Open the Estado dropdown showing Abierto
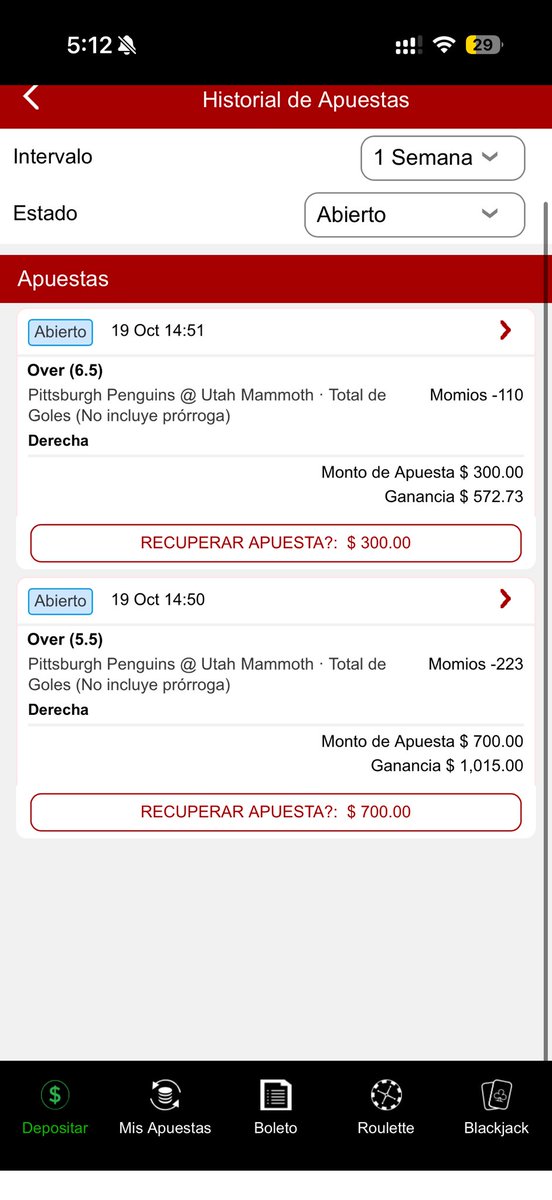Image resolution: width=552 pixels, height=1200 pixels. [414, 214]
